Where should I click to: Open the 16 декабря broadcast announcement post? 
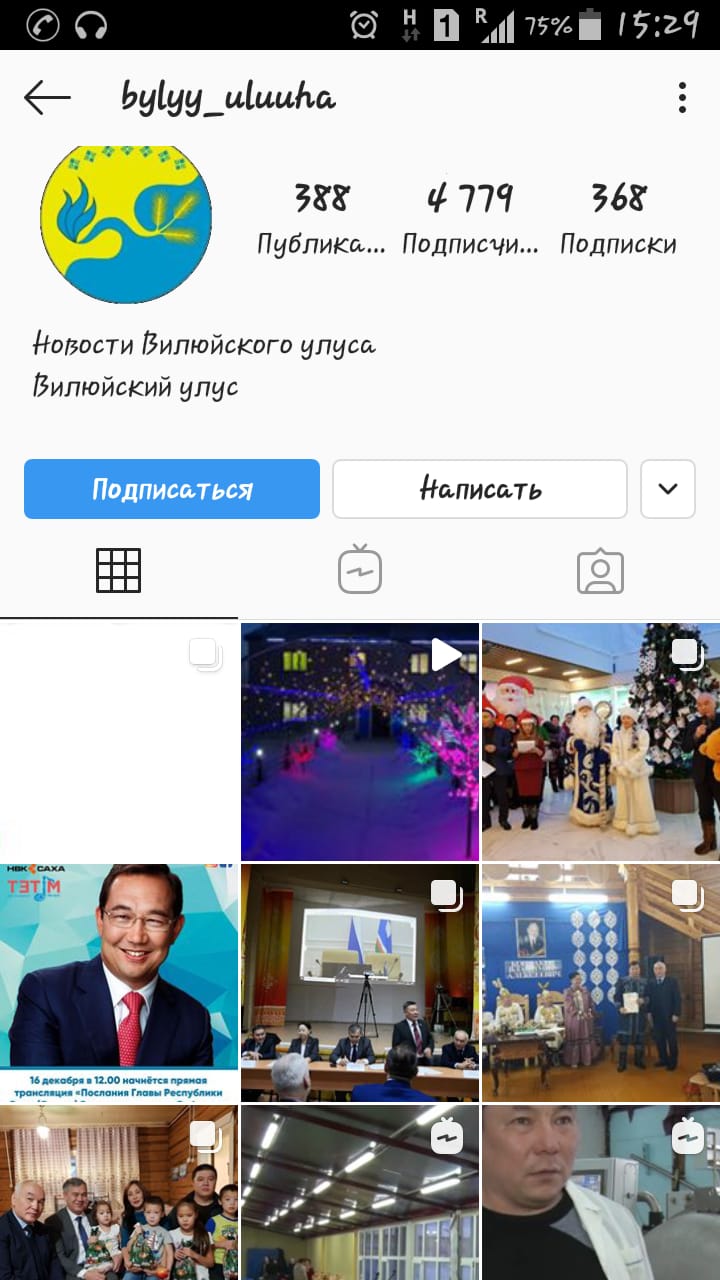(x=119, y=982)
